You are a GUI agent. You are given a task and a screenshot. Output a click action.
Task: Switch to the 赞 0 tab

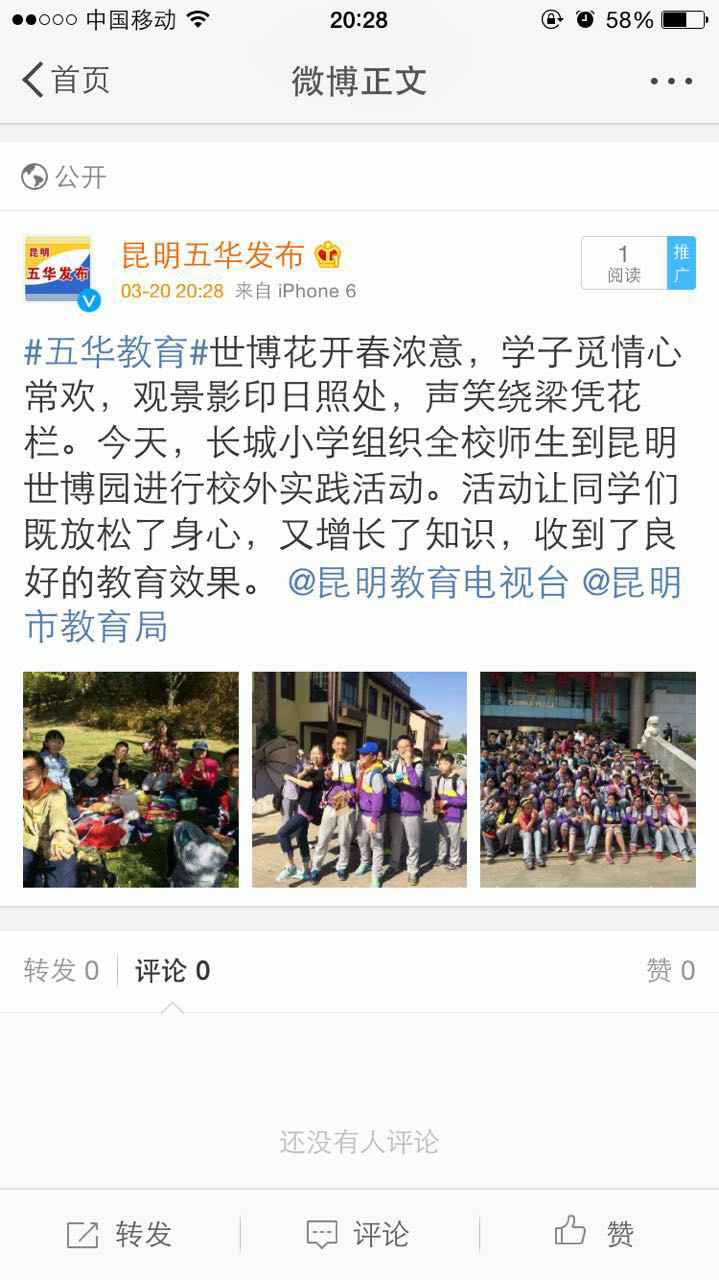670,970
